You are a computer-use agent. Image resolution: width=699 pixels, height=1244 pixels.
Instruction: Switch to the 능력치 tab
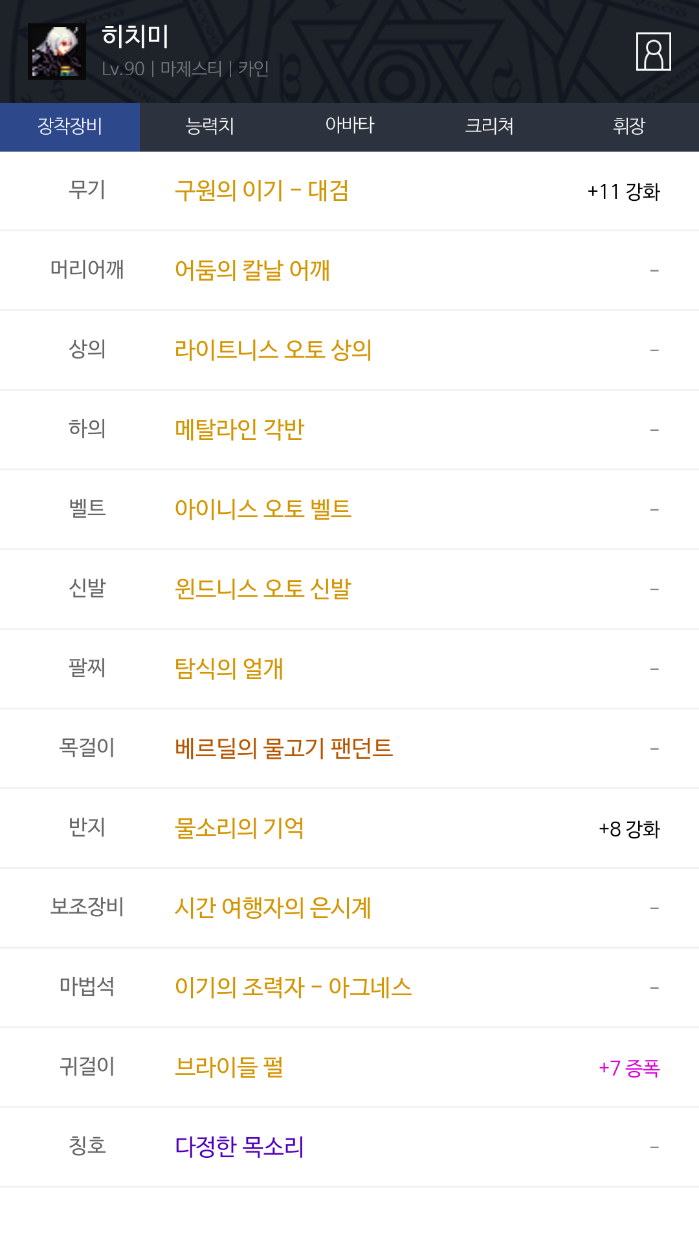[x=210, y=127]
